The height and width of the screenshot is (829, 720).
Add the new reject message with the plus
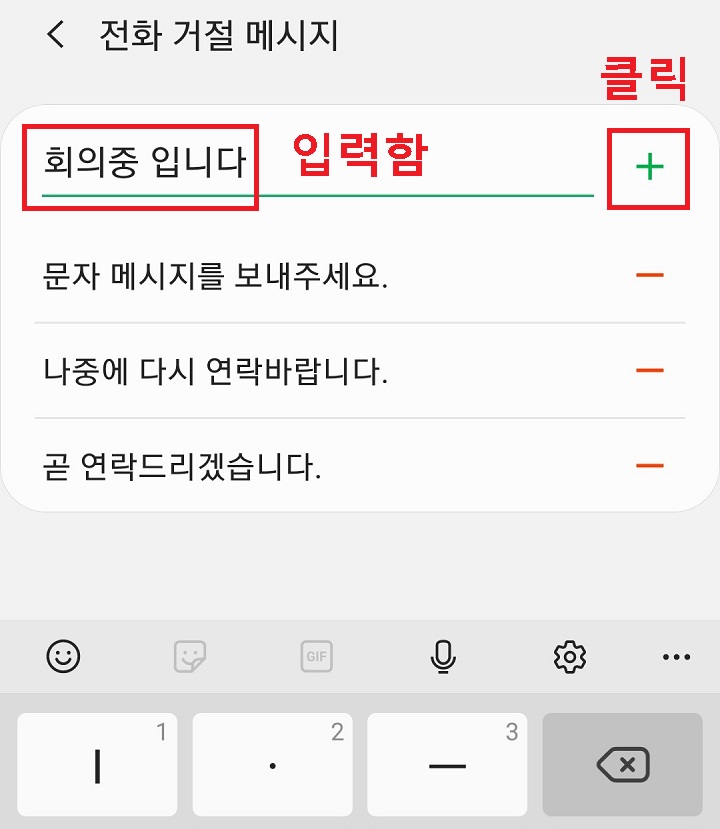(x=648, y=167)
